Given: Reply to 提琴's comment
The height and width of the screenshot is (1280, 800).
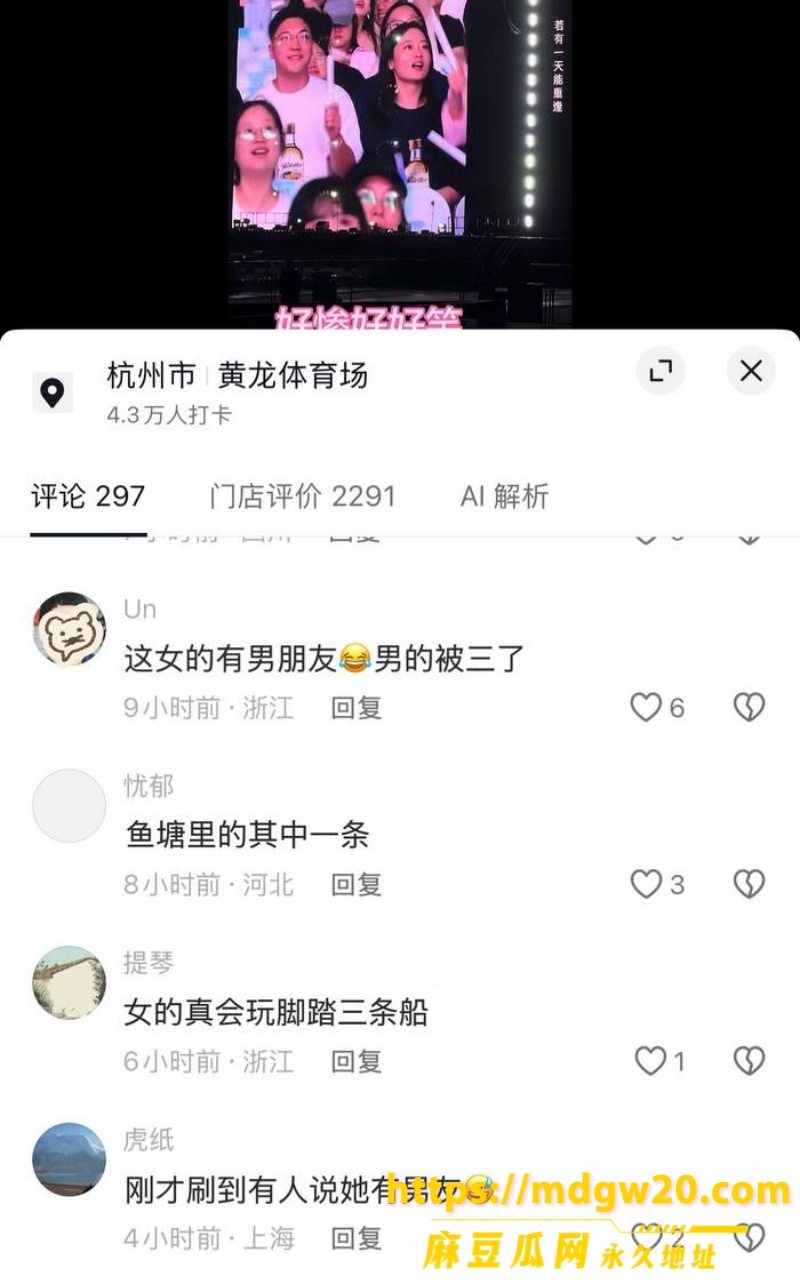Looking at the screenshot, I should point(357,1061).
